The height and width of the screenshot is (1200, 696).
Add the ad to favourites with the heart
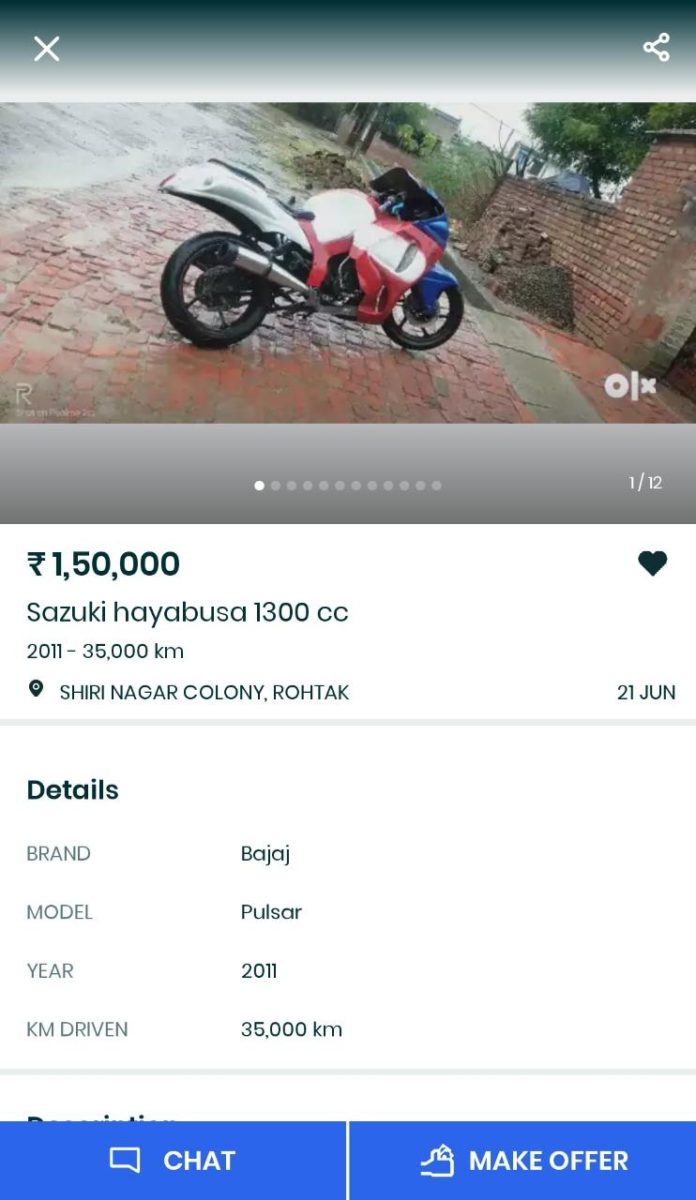(652, 564)
